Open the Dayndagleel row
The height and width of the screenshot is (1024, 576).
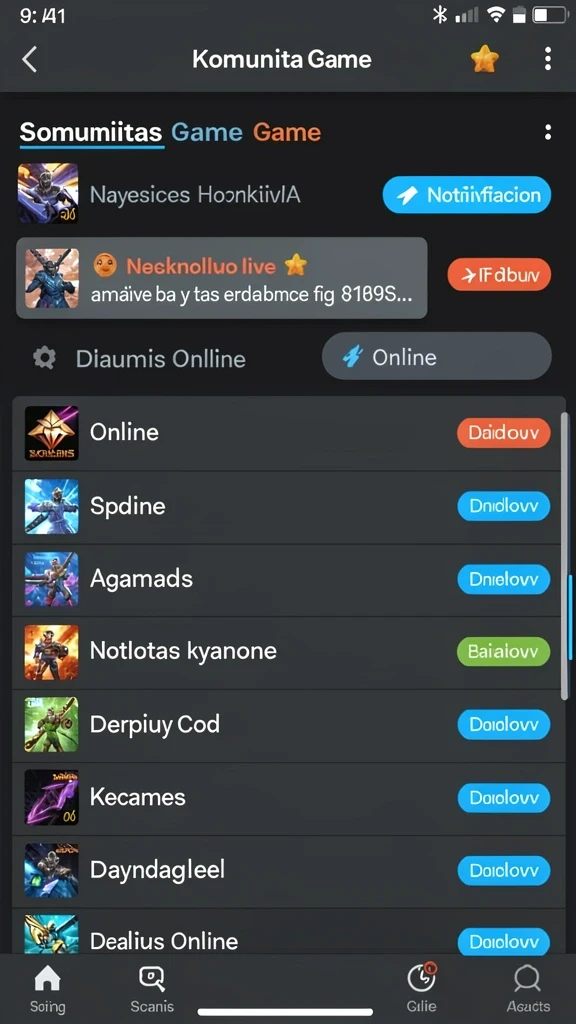287,871
